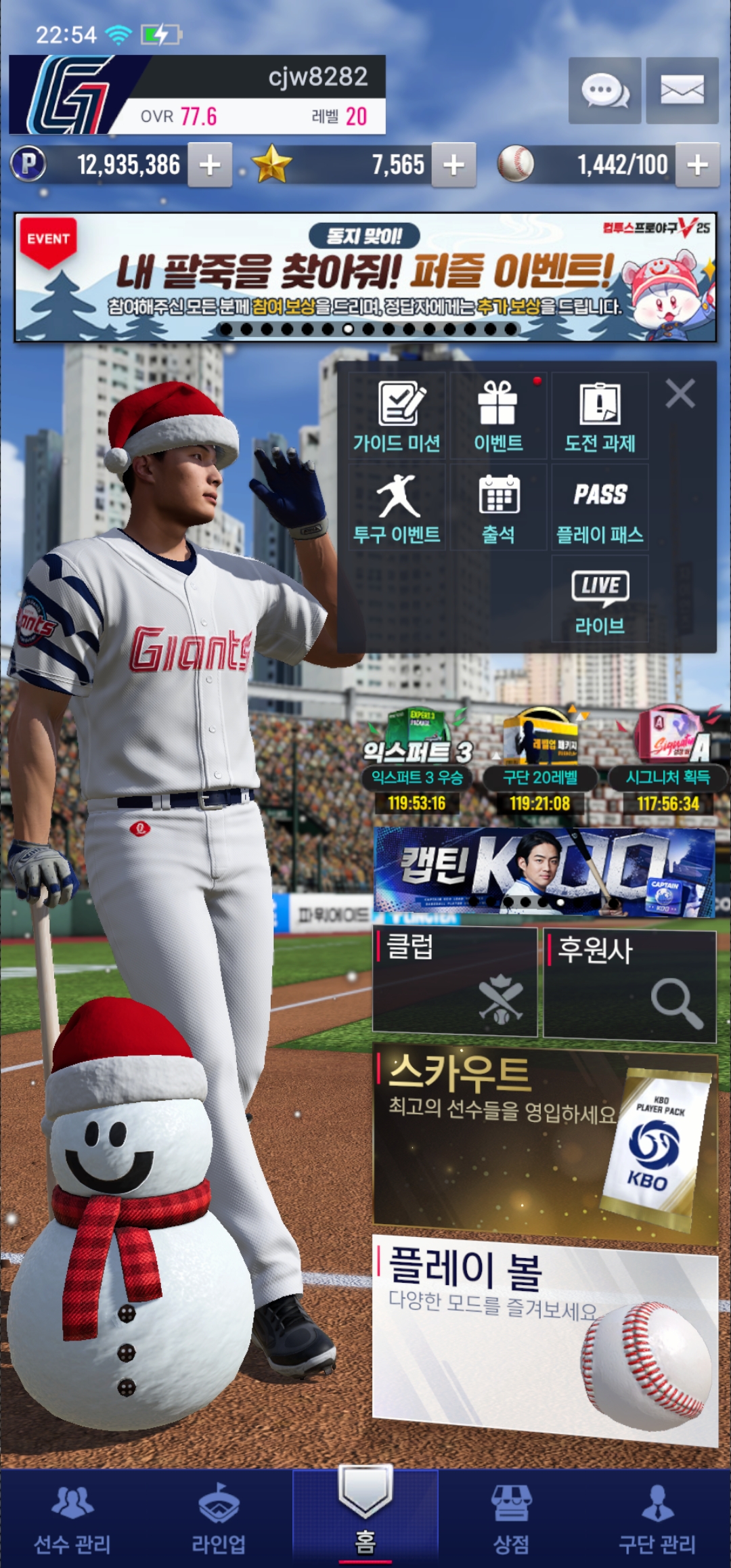Tap the plus button to refill baseballs
This screenshot has height=1568, width=731.
point(697,165)
